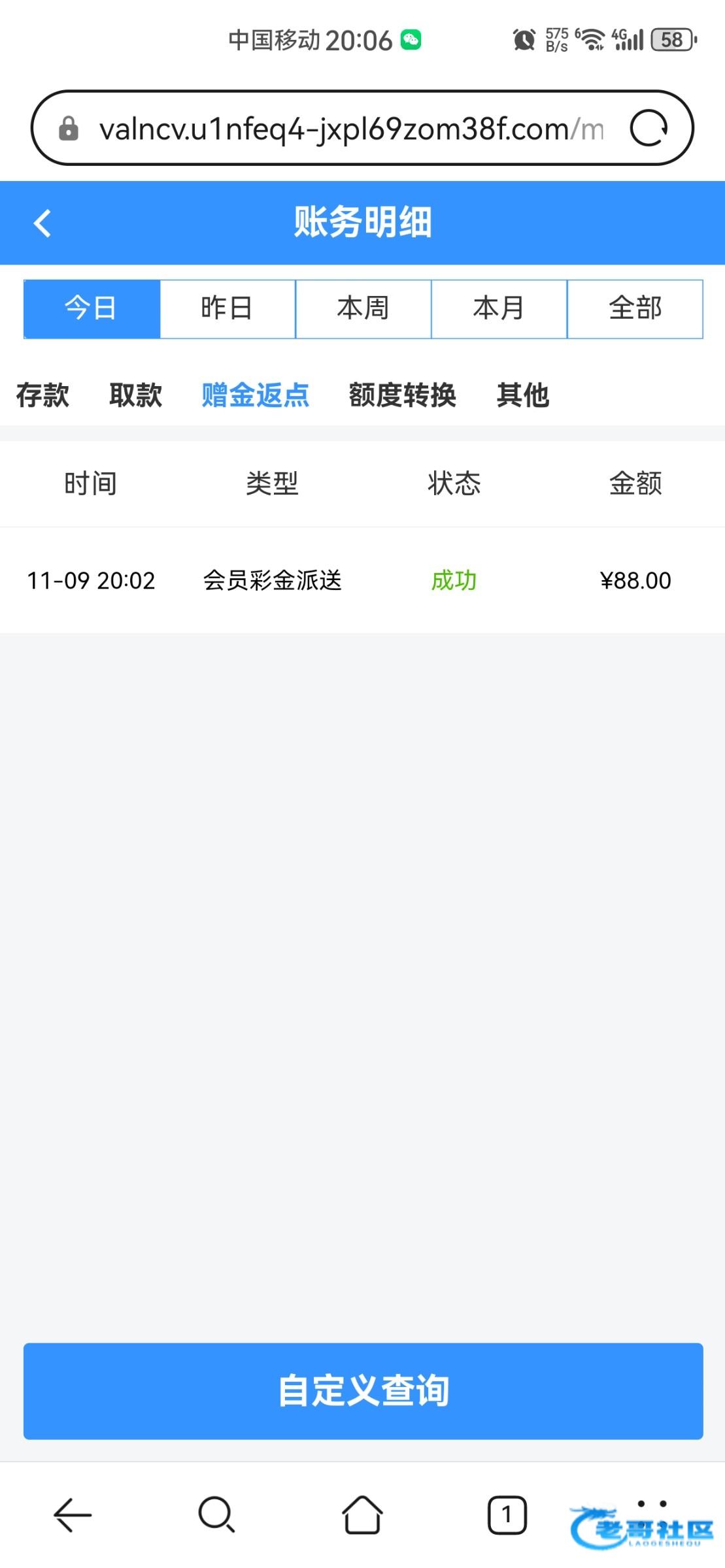The image size is (725, 1568).
Task: Open the browser tab switcher
Action: coord(507,1514)
